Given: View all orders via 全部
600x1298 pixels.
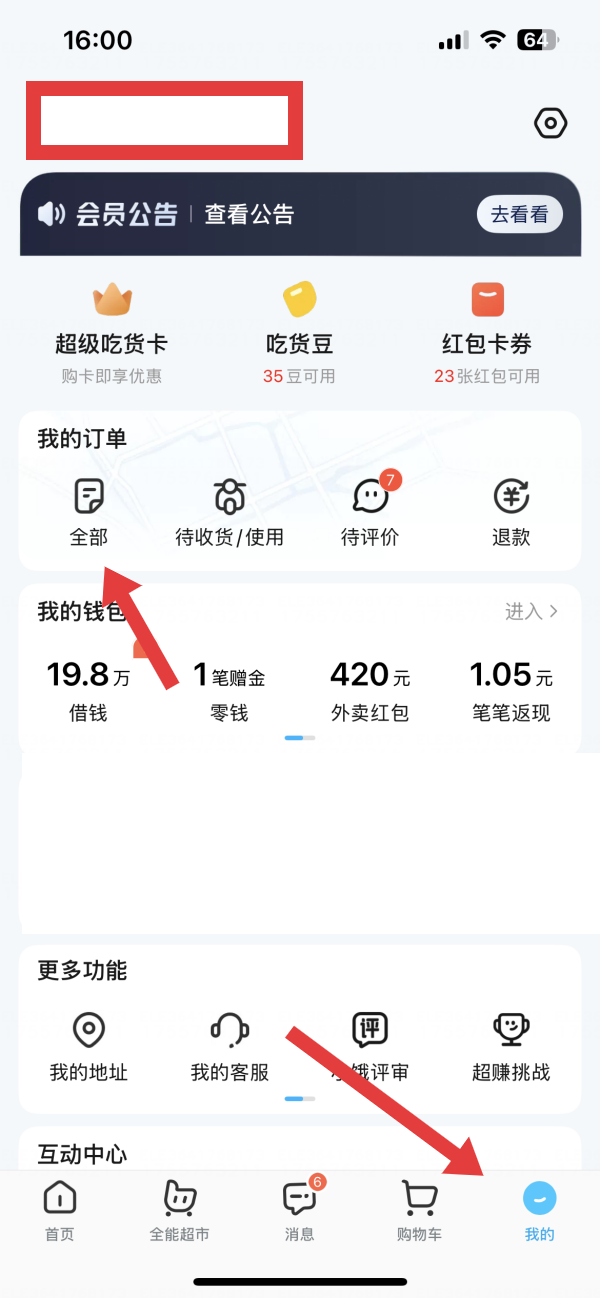Looking at the screenshot, I should (x=88, y=512).
